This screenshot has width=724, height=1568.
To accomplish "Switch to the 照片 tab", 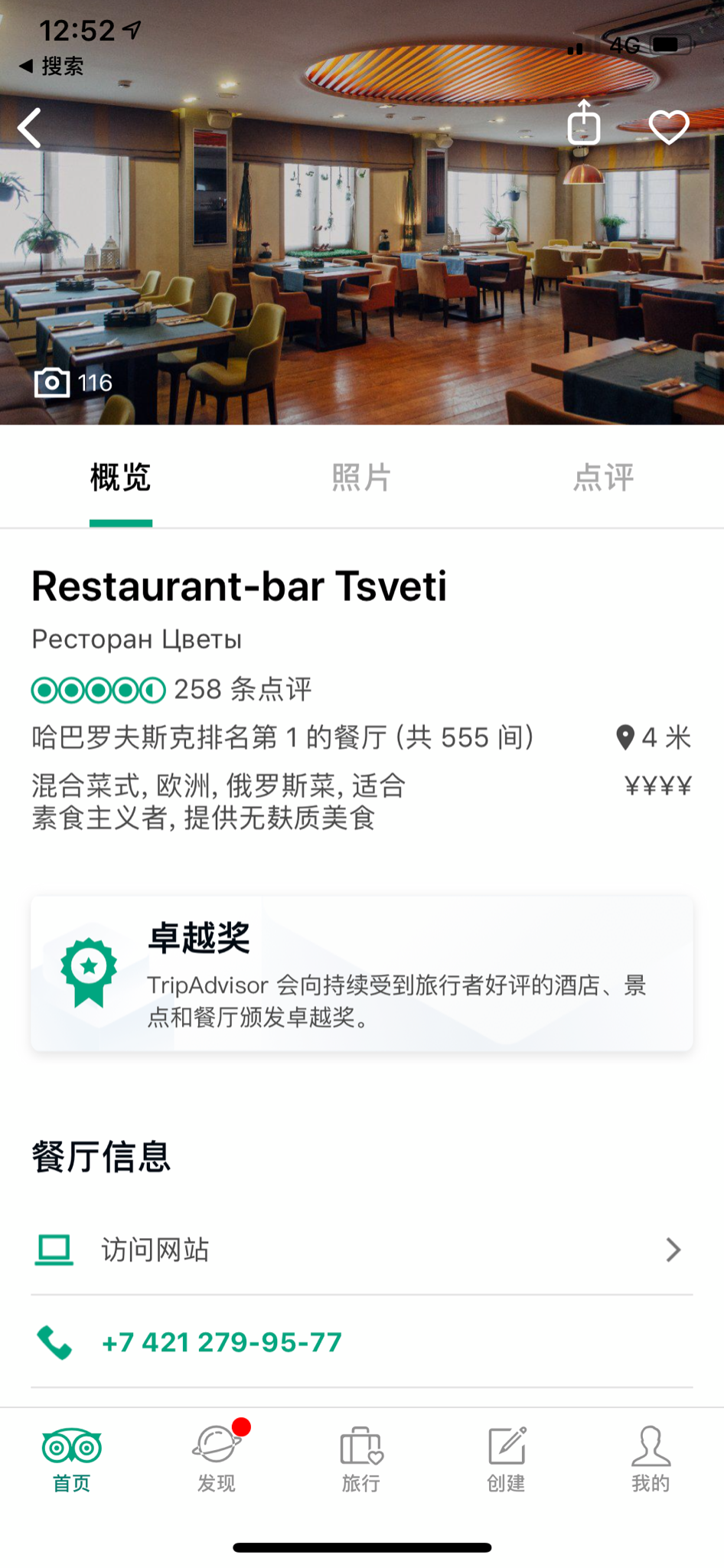I will pos(361,478).
